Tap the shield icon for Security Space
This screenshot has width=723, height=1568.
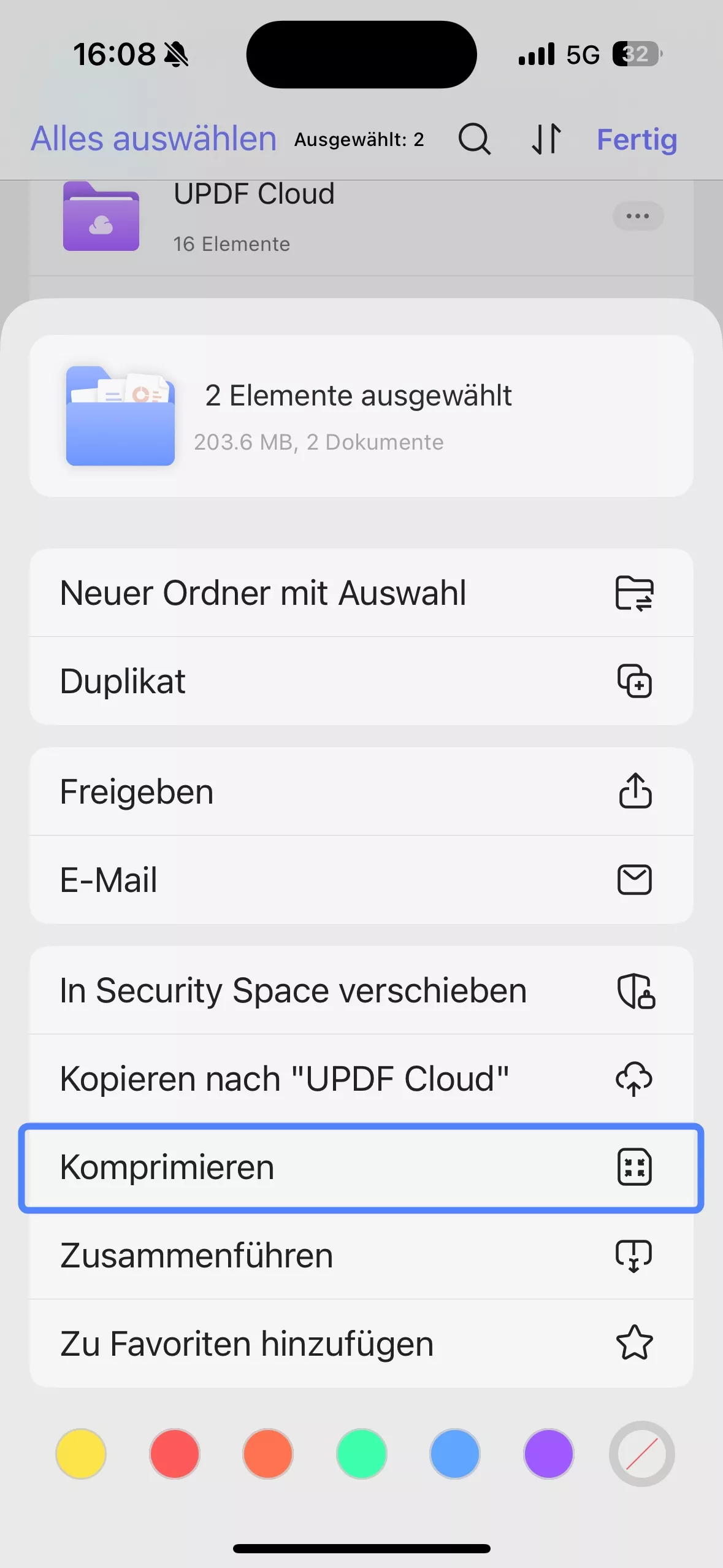pos(635,990)
